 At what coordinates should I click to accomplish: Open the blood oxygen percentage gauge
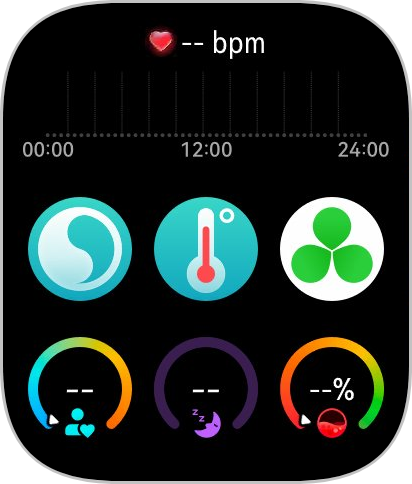tap(332, 387)
